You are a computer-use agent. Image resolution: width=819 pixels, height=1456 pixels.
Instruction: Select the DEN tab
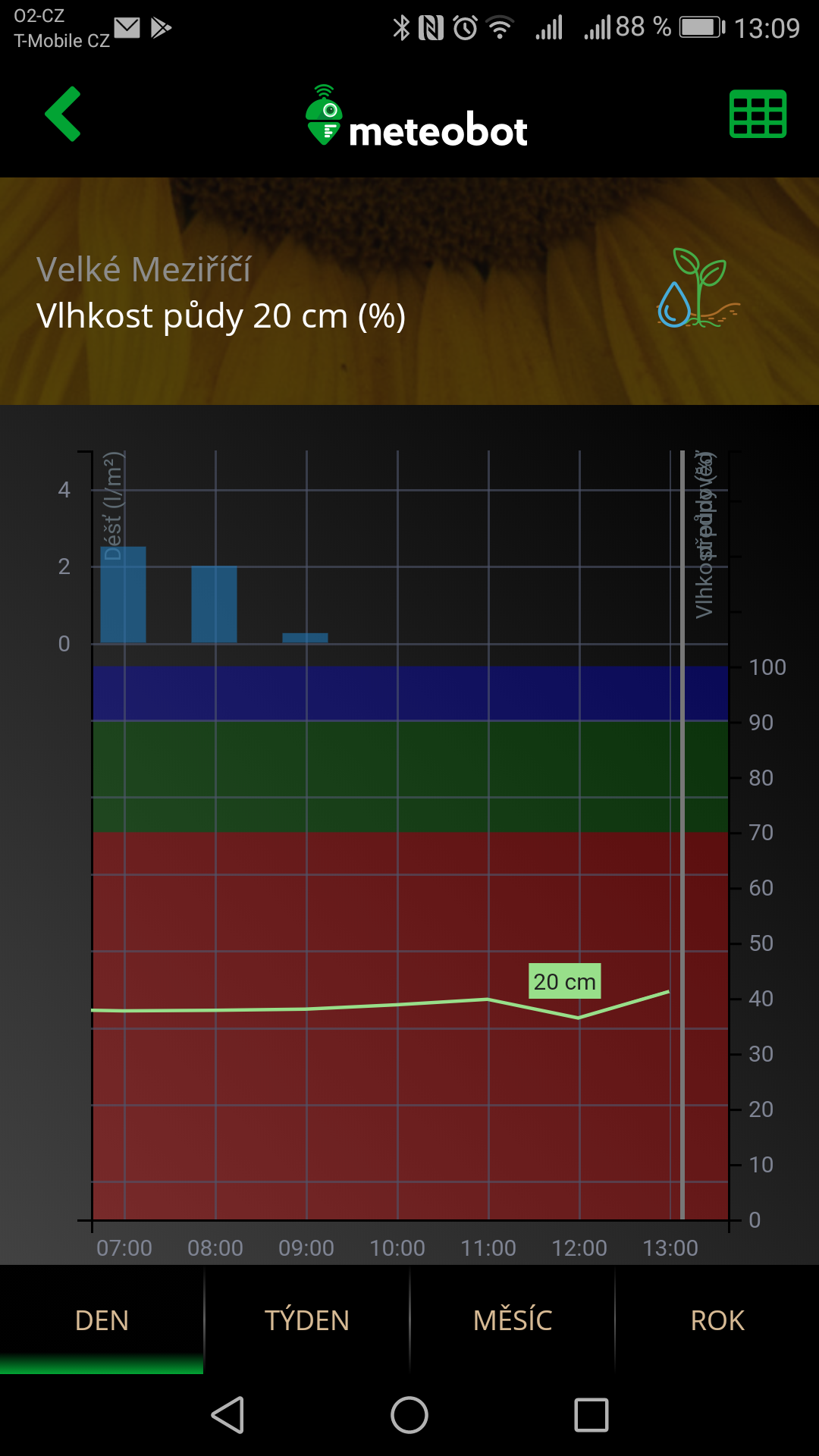102,1320
